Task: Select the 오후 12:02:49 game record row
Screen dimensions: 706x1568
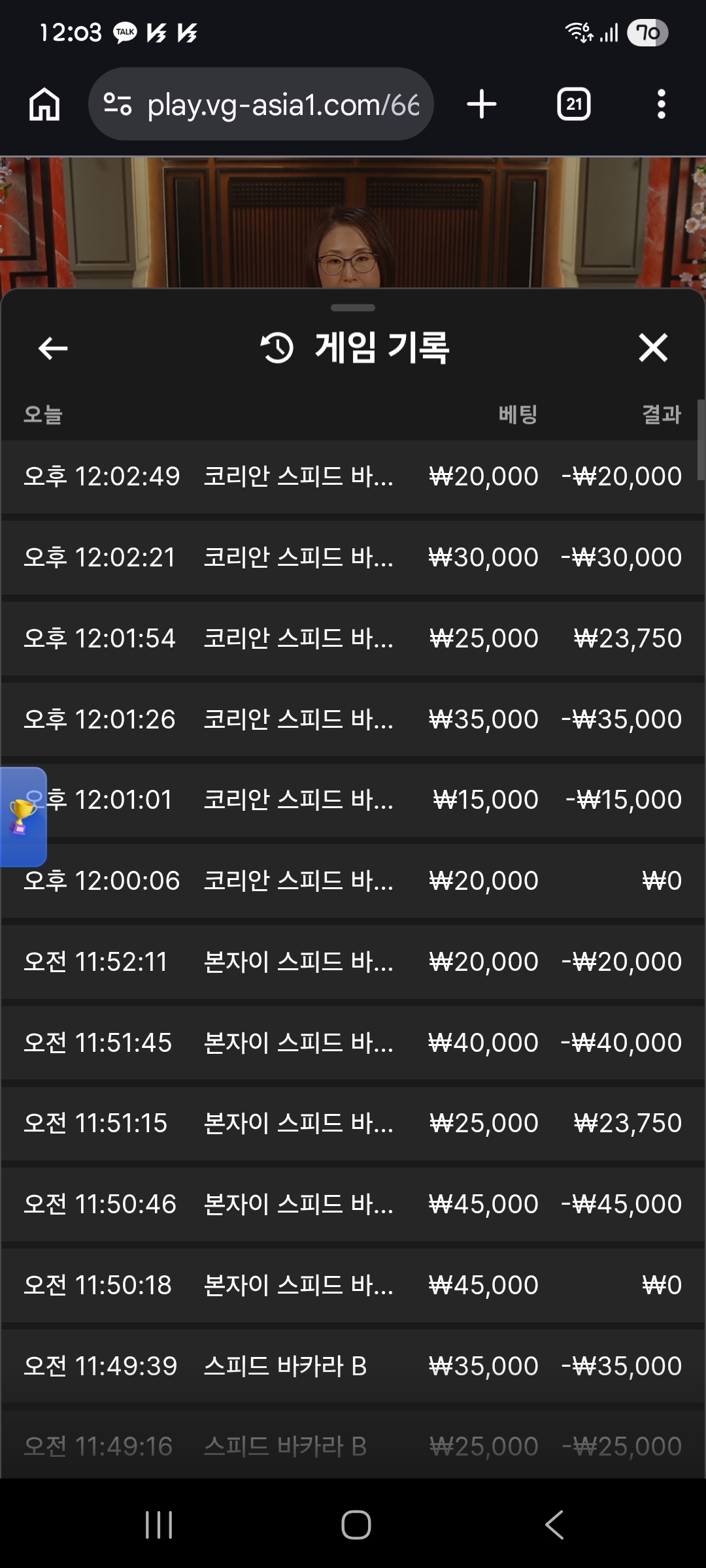Action: pos(353,476)
